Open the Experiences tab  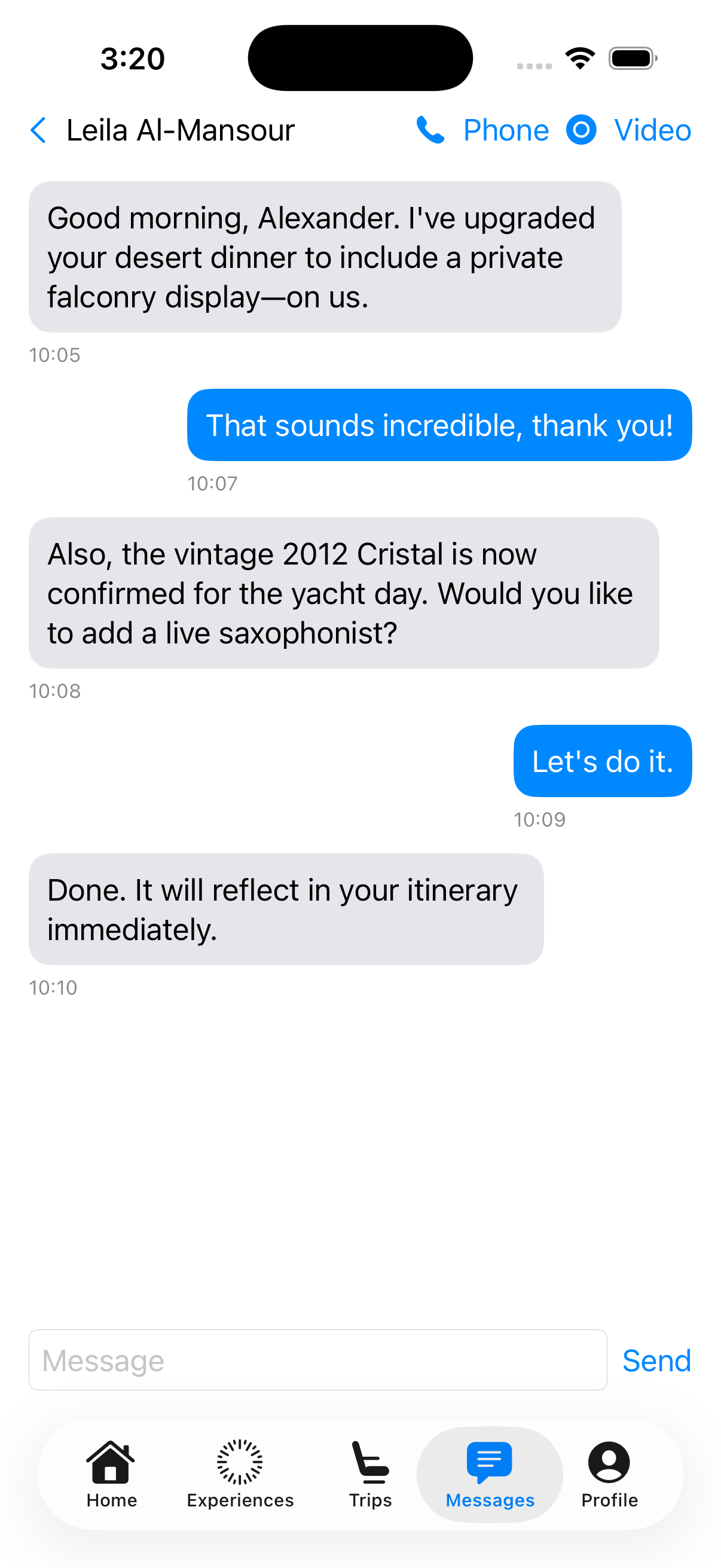240,1474
